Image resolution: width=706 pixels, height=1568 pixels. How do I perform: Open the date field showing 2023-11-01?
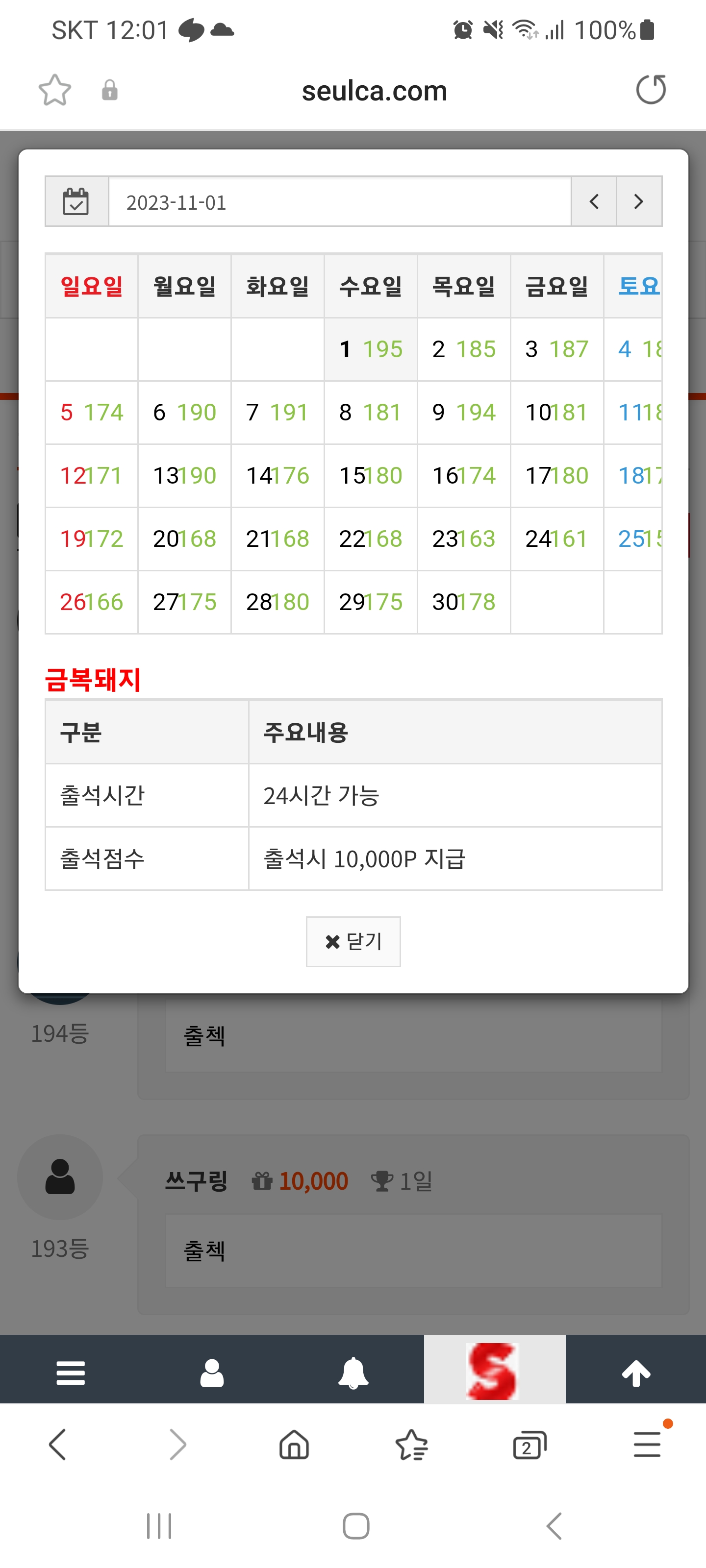point(340,201)
